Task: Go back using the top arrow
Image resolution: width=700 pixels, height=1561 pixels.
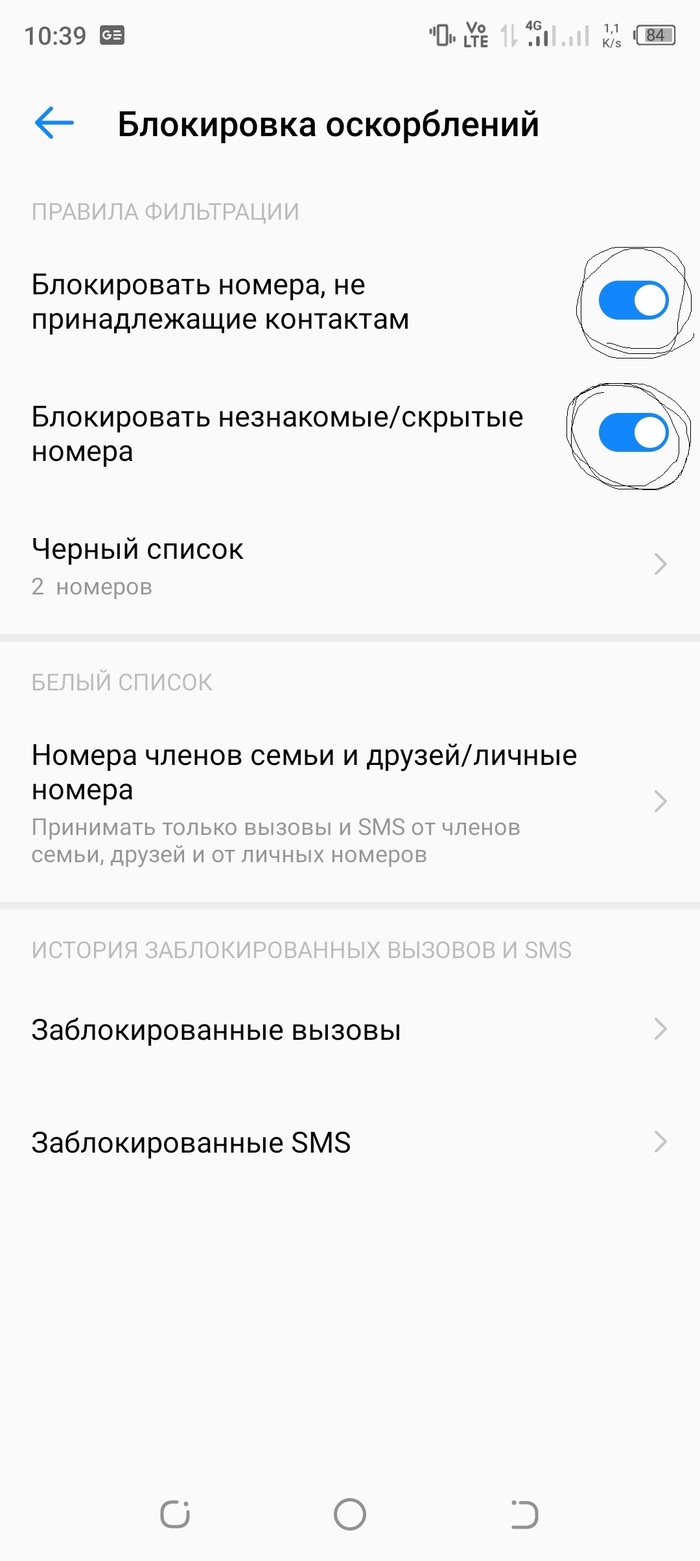Action: (x=54, y=123)
